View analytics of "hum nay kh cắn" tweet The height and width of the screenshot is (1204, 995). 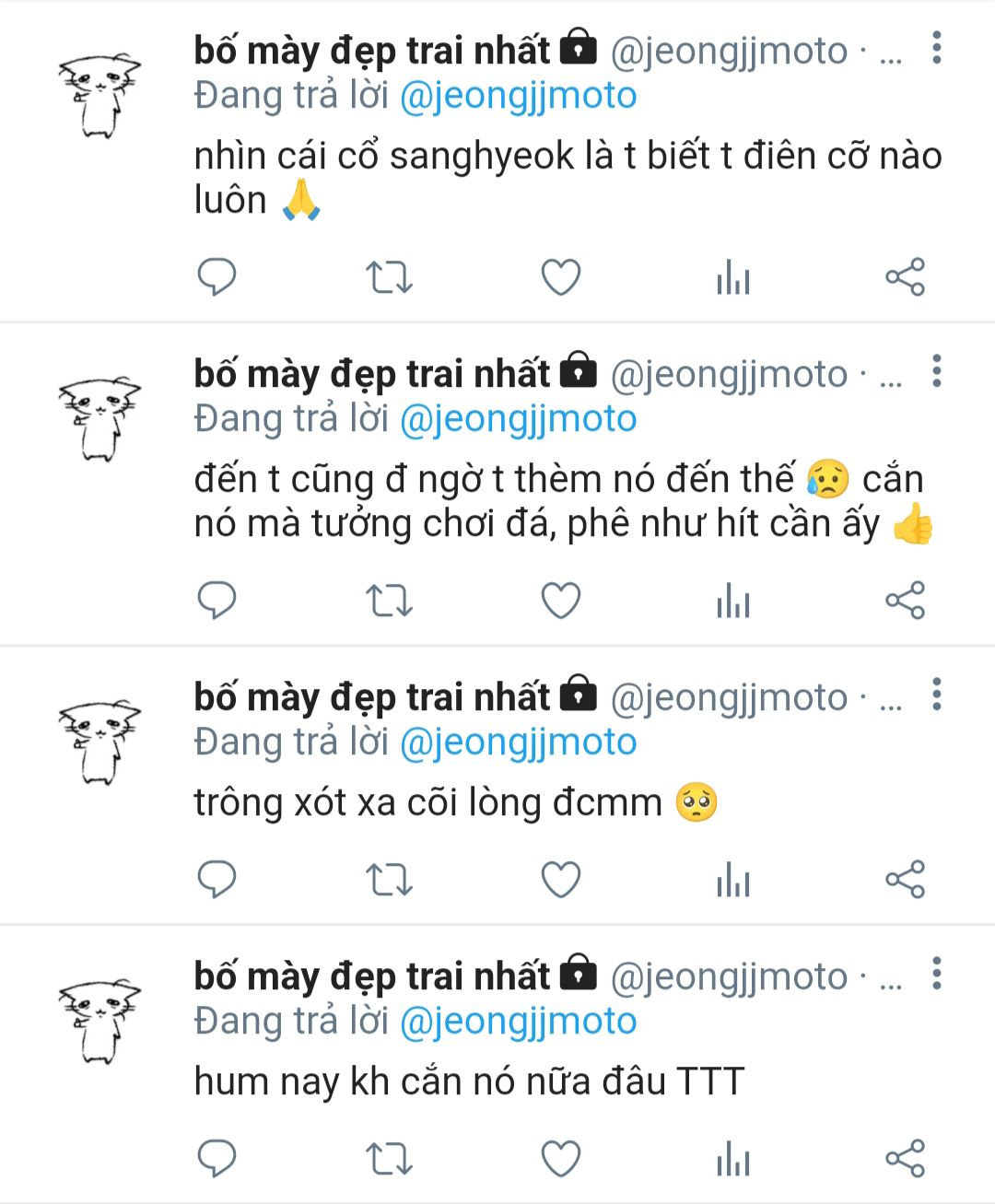pos(733,1159)
